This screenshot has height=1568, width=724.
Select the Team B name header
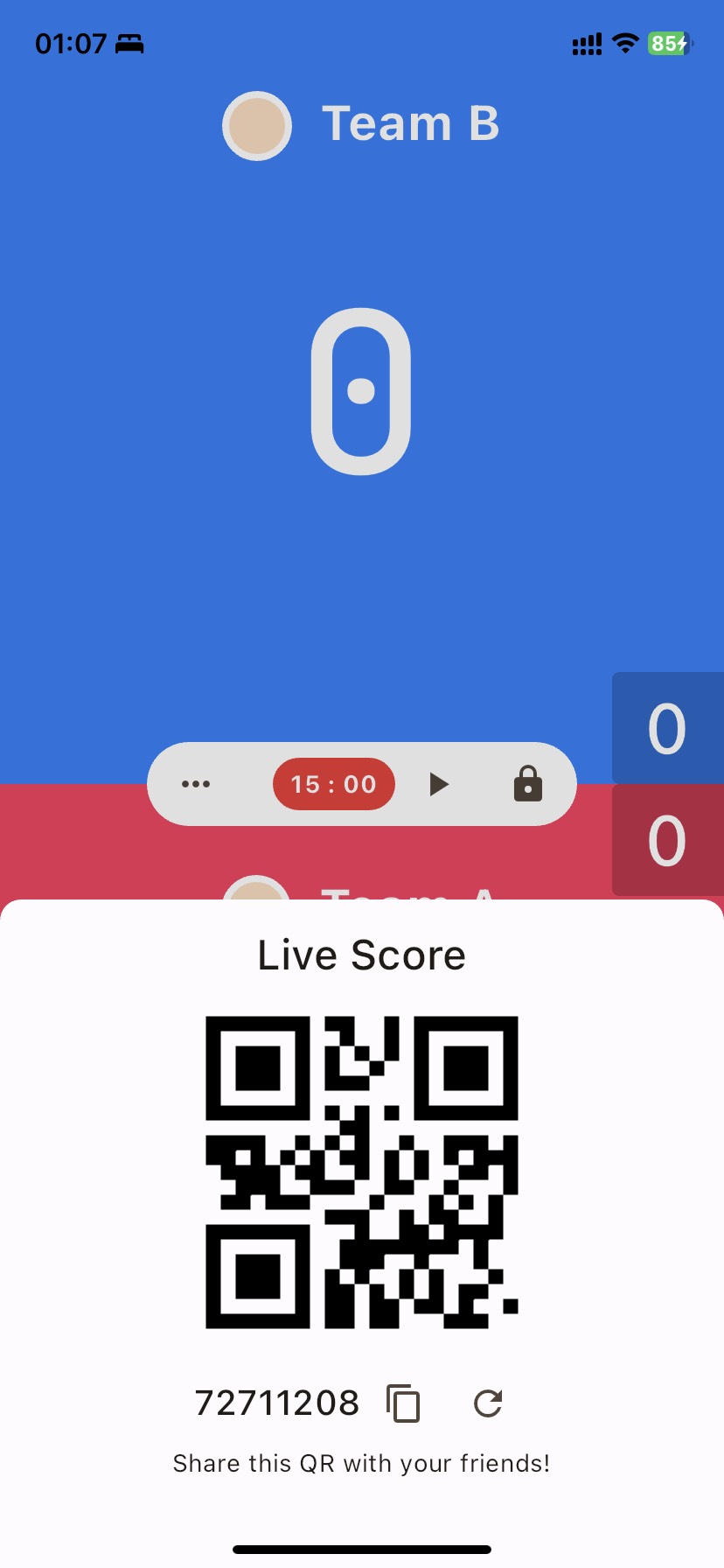tap(410, 122)
